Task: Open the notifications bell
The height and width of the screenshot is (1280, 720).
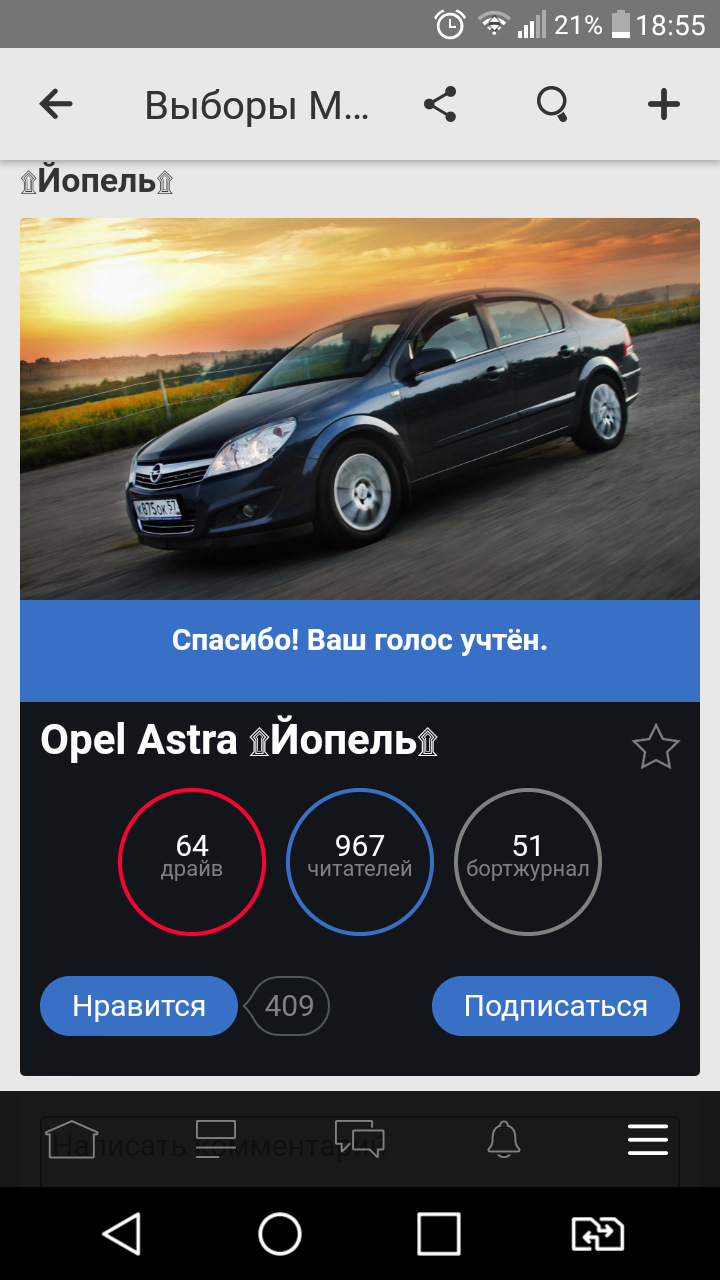Action: pyautogui.click(x=504, y=1140)
